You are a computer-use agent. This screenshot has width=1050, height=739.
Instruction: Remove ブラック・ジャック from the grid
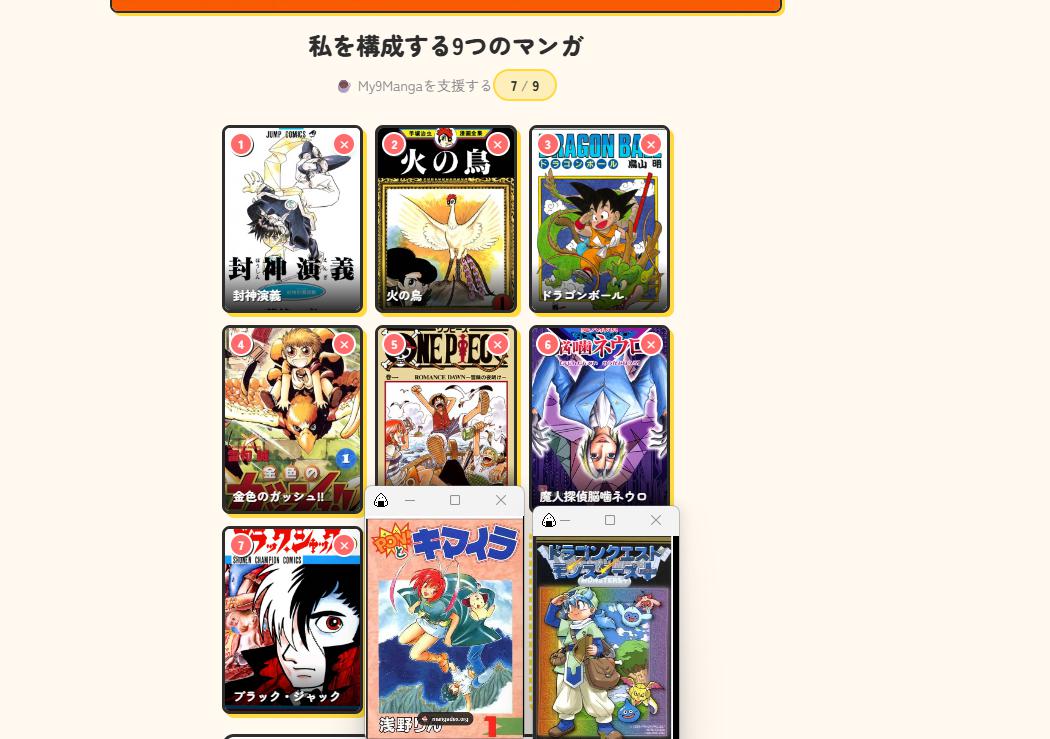point(344,545)
